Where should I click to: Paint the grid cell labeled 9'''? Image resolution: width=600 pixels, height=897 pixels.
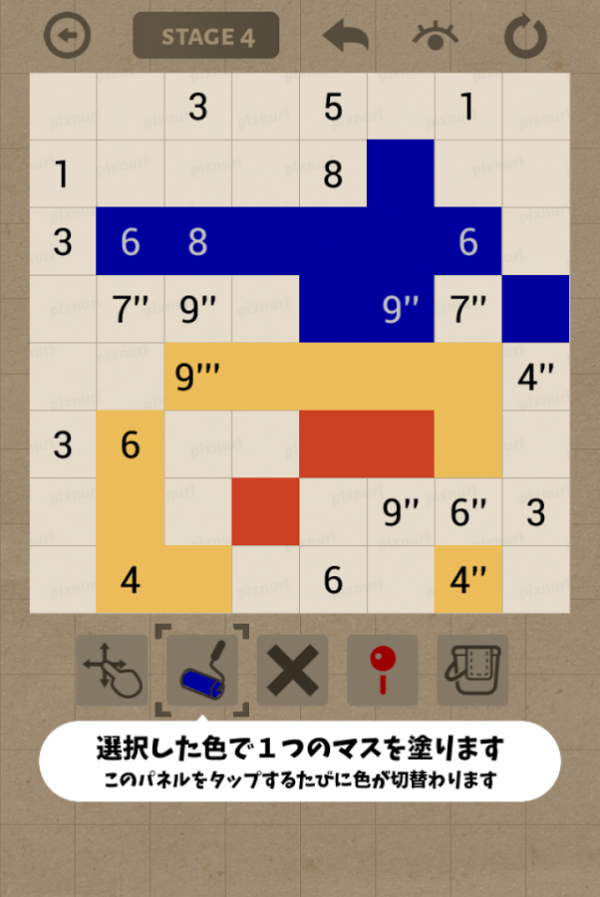(198, 377)
